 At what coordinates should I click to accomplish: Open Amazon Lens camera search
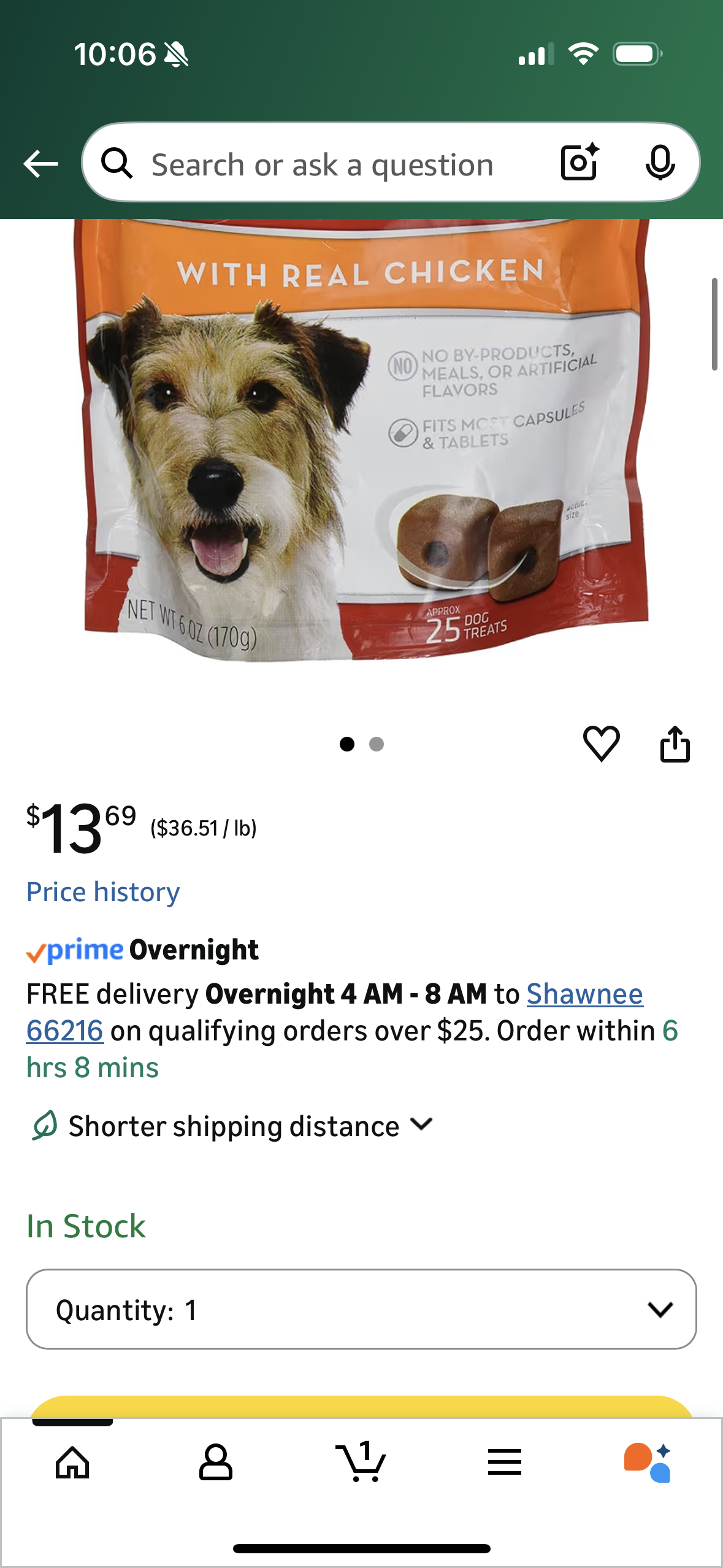coord(579,163)
